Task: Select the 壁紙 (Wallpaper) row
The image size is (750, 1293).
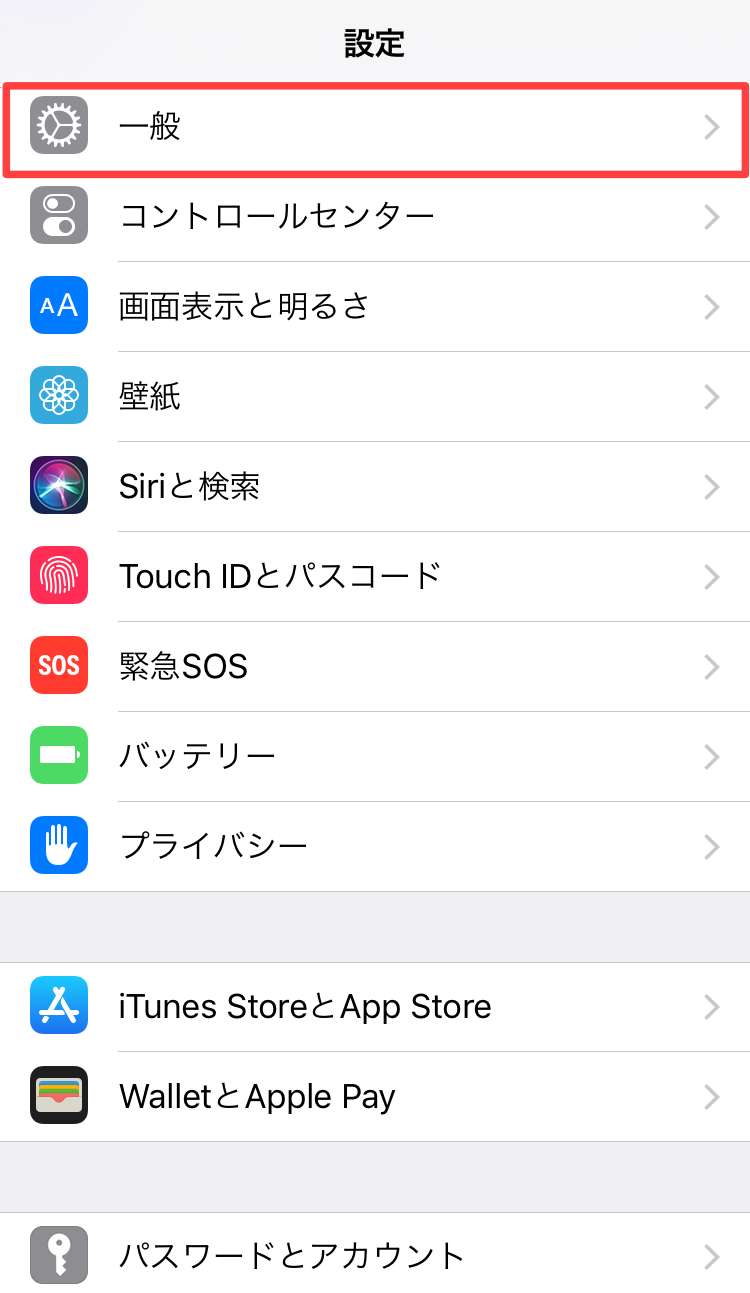Action: [x=375, y=397]
